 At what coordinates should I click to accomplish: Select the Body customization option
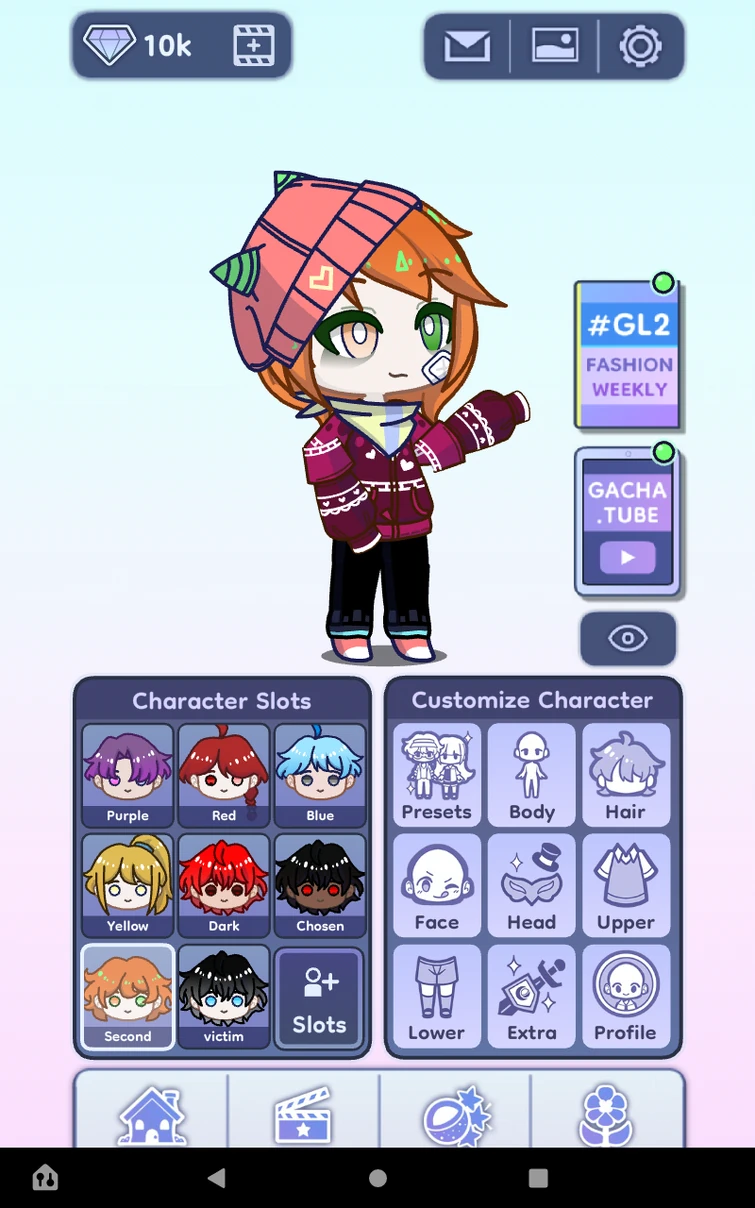(531, 775)
